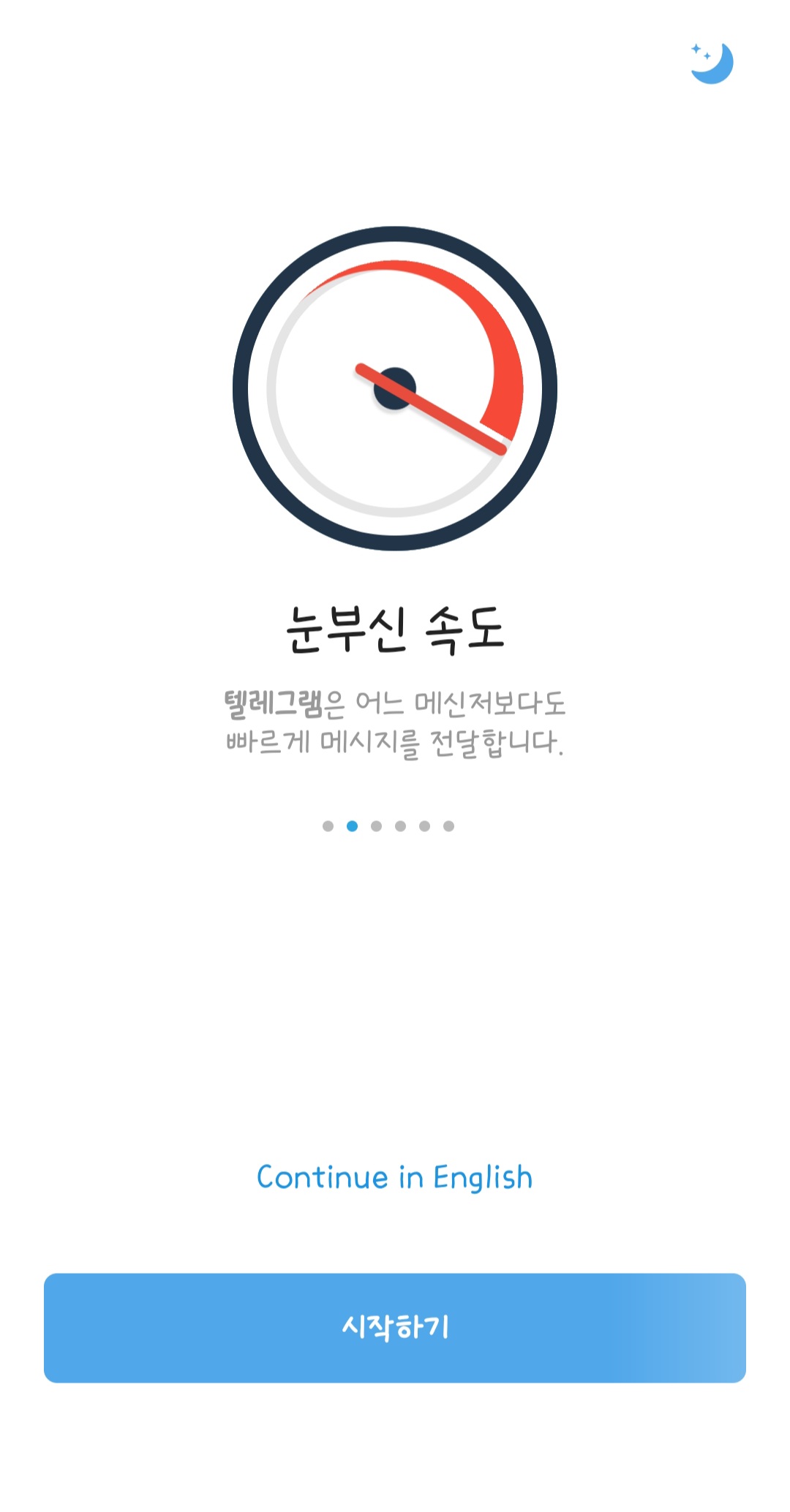Select the fourth page indicator dot

[399, 825]
